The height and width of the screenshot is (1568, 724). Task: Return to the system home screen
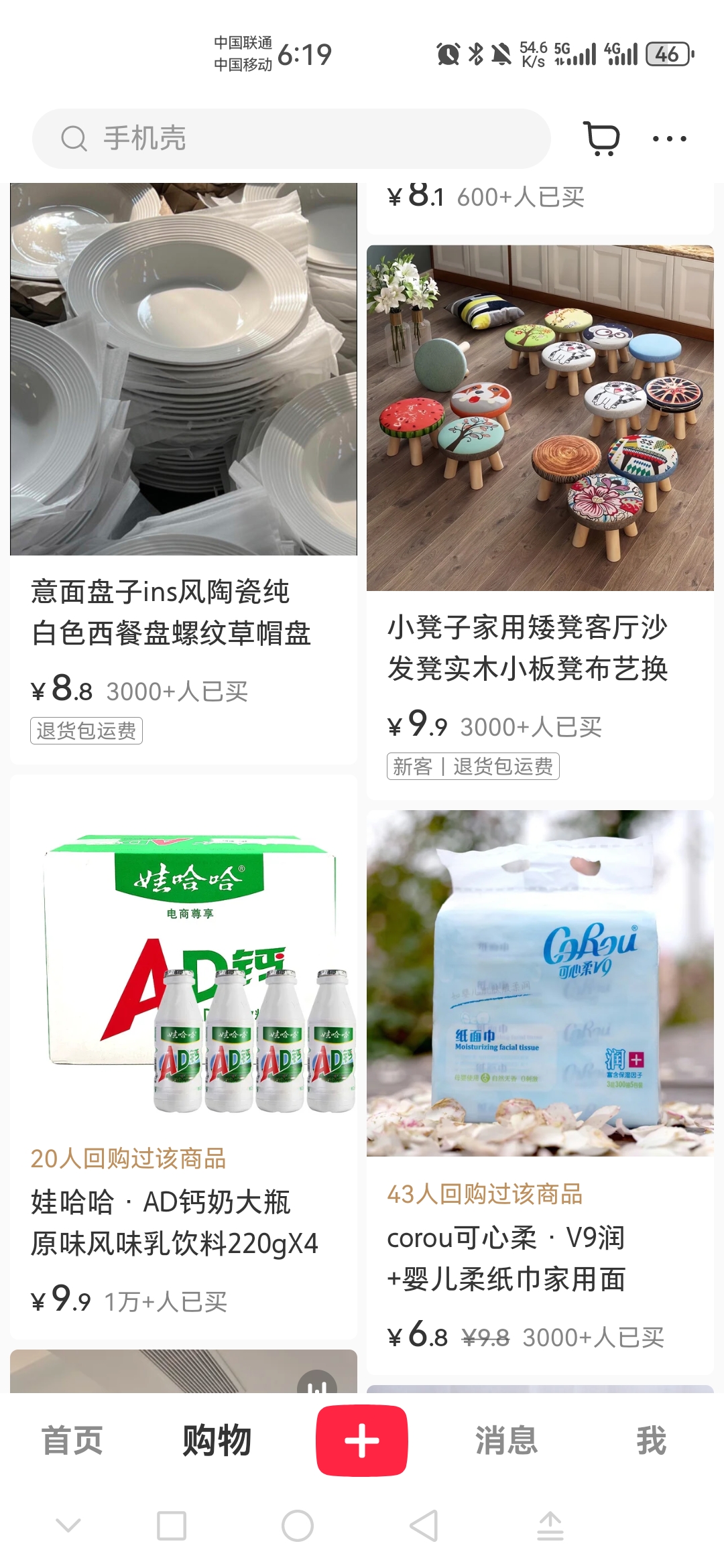tap(298, 1526)
